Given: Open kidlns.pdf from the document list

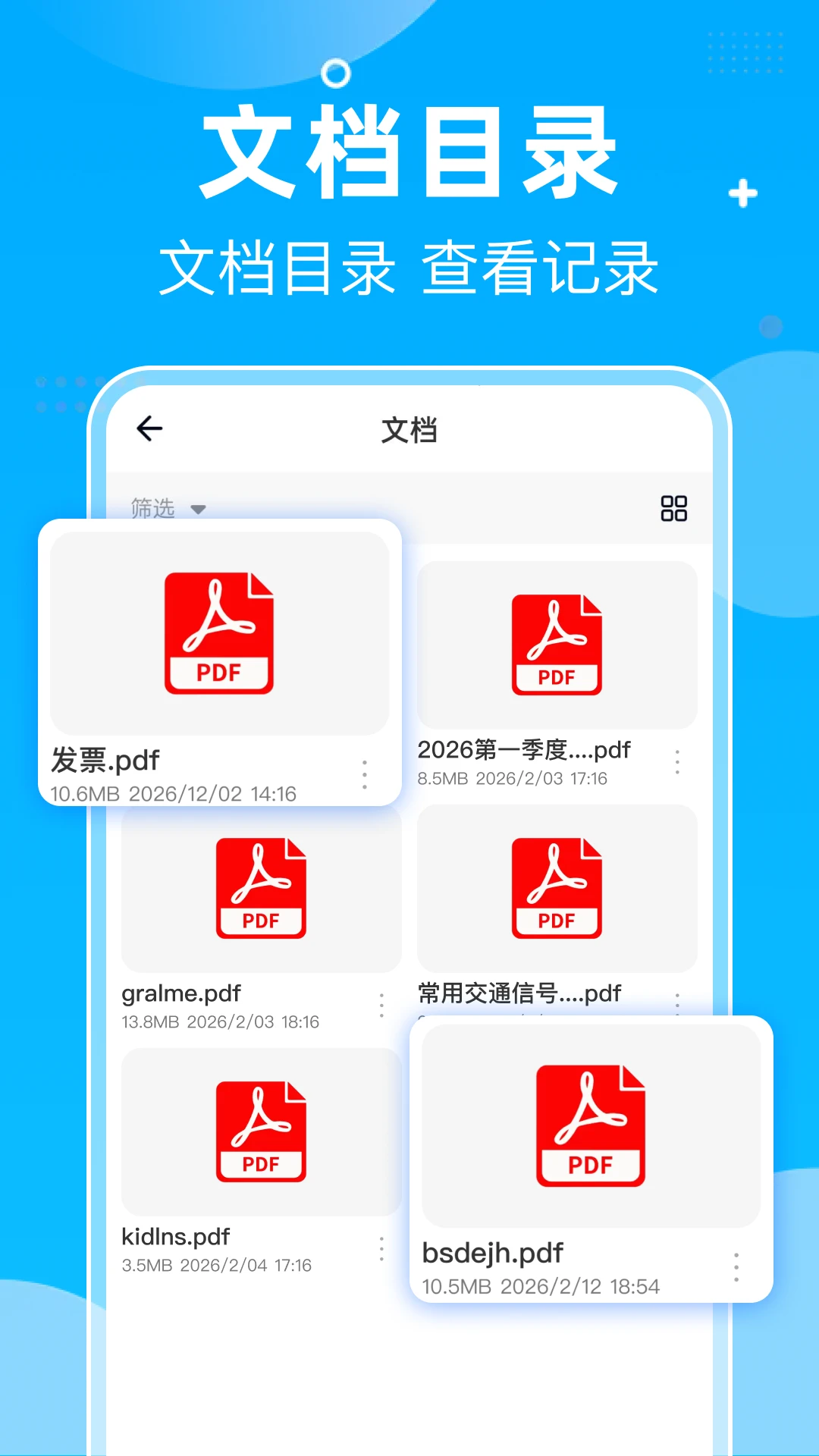Looking at the screenshot, I should click(x=261, y=1130).
